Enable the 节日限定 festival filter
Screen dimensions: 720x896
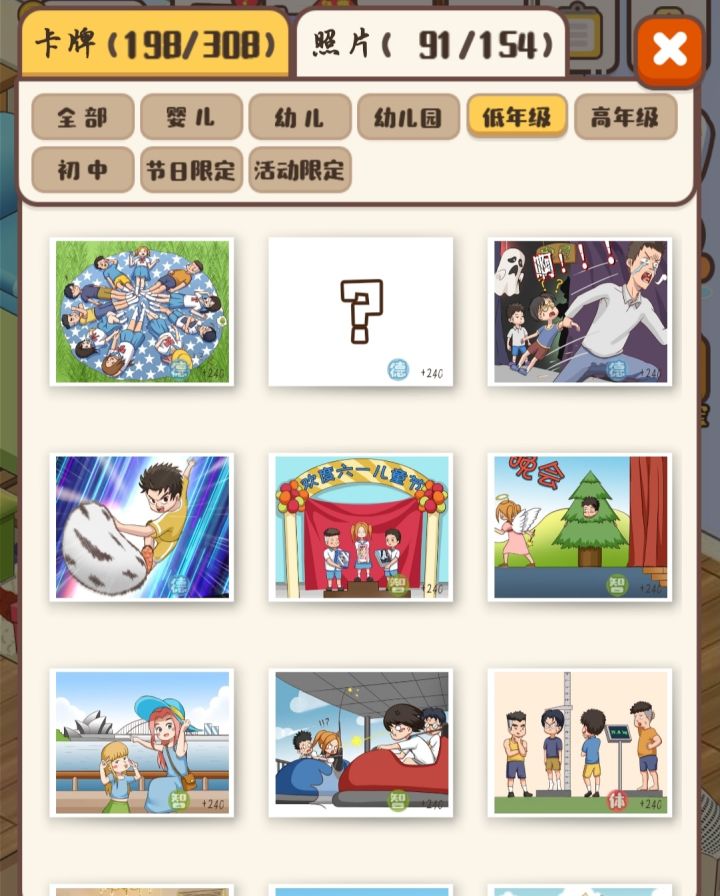[191, 170]
